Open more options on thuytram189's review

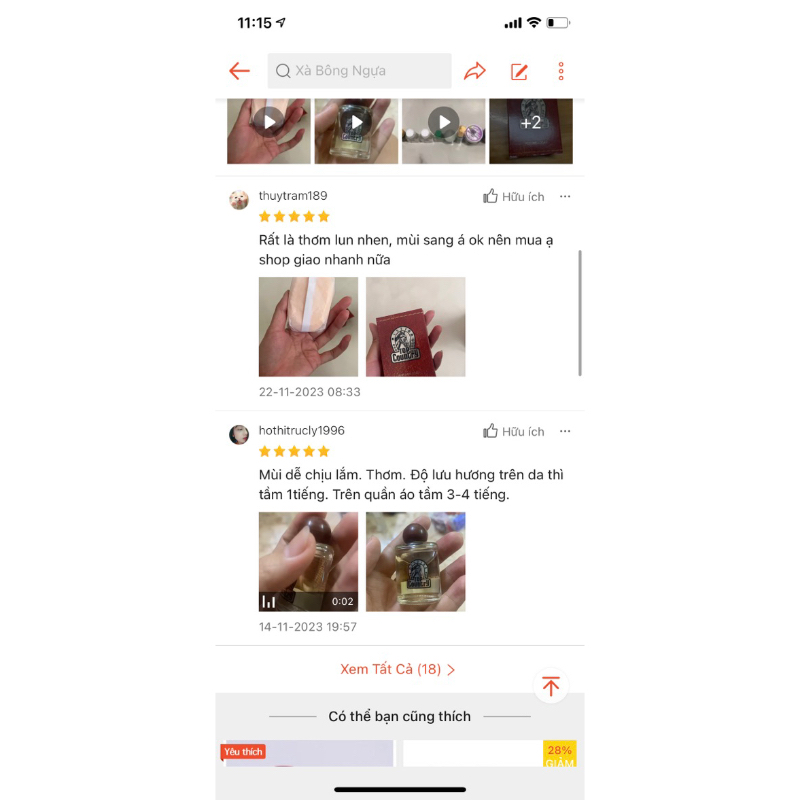coord(565,197)
